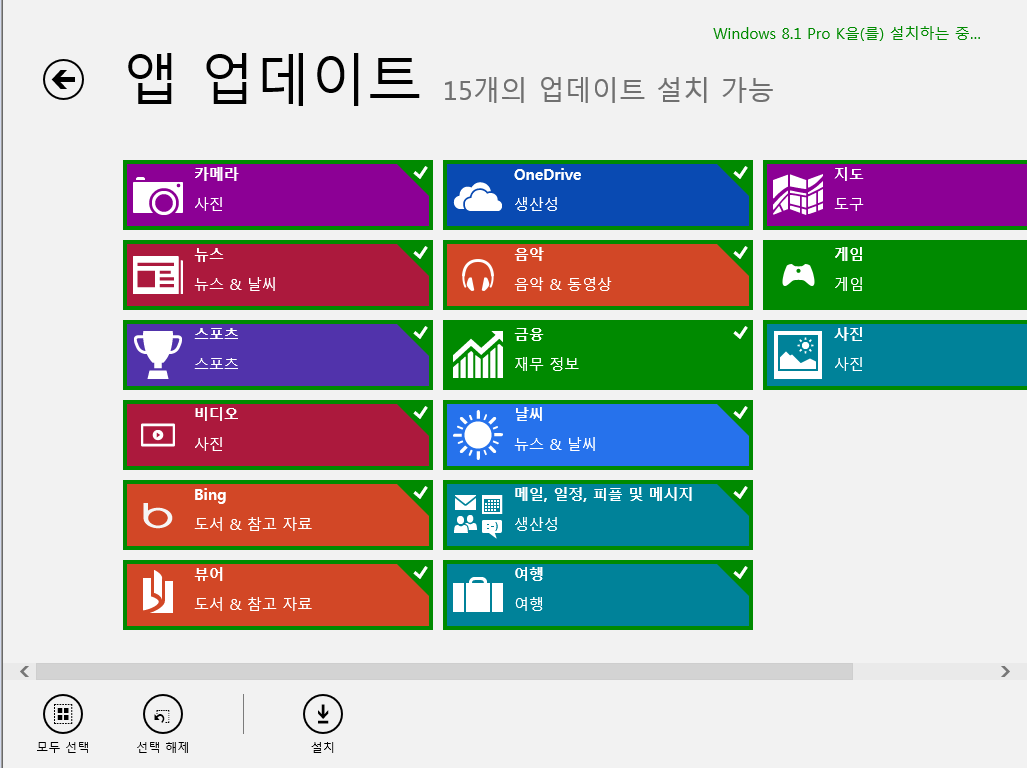Toggle the 여행 travel tile

click(598, 595)
